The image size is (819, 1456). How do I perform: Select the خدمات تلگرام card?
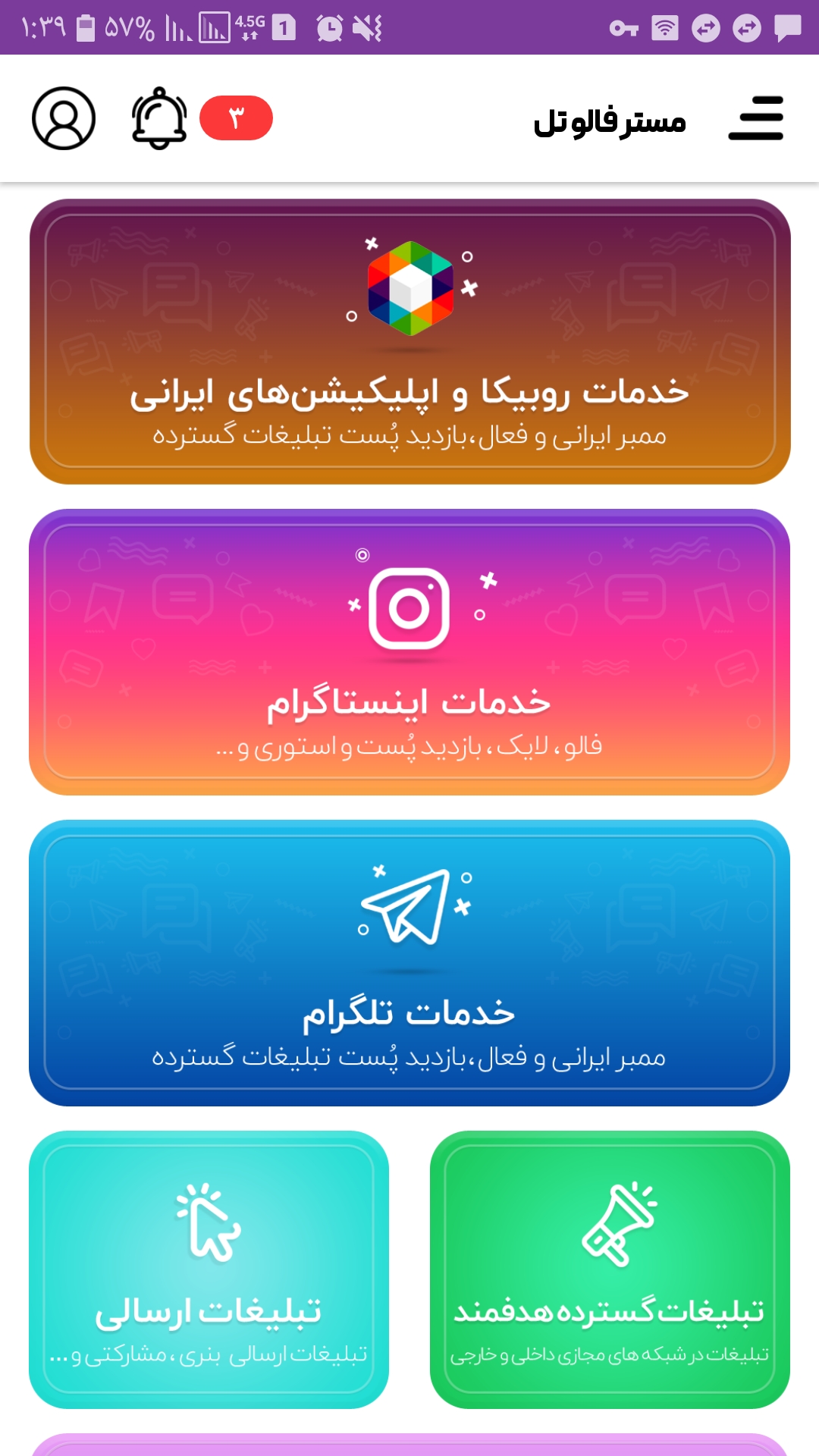pos(409,963)
